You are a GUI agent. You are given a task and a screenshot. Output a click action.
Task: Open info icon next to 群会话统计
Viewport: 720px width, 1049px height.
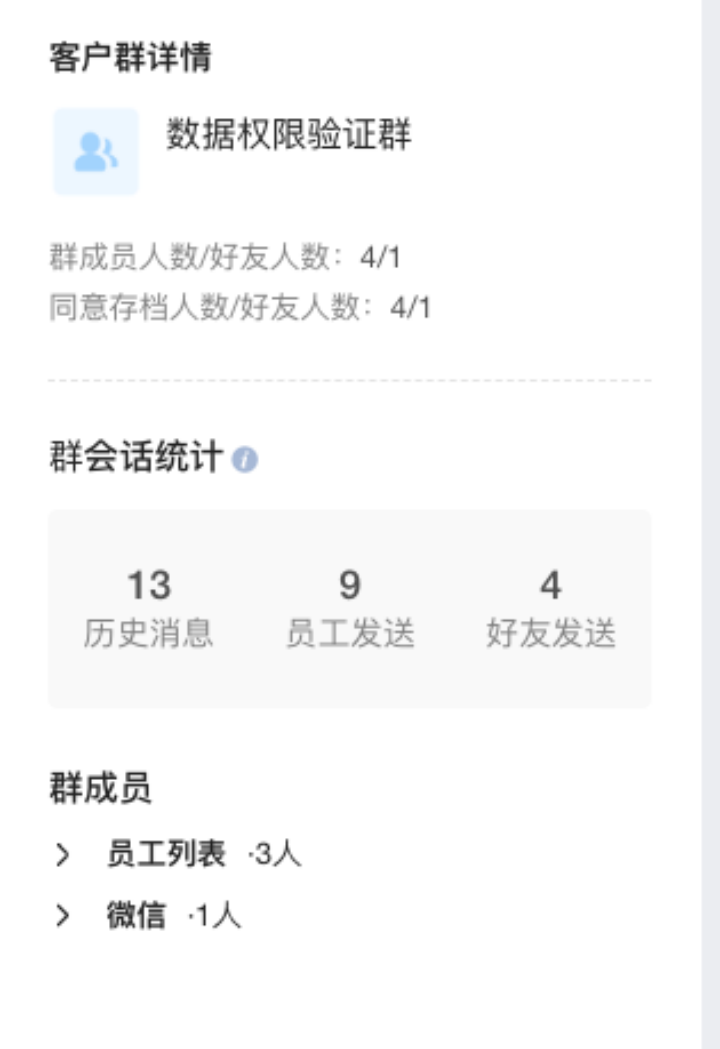click(245, 461)
